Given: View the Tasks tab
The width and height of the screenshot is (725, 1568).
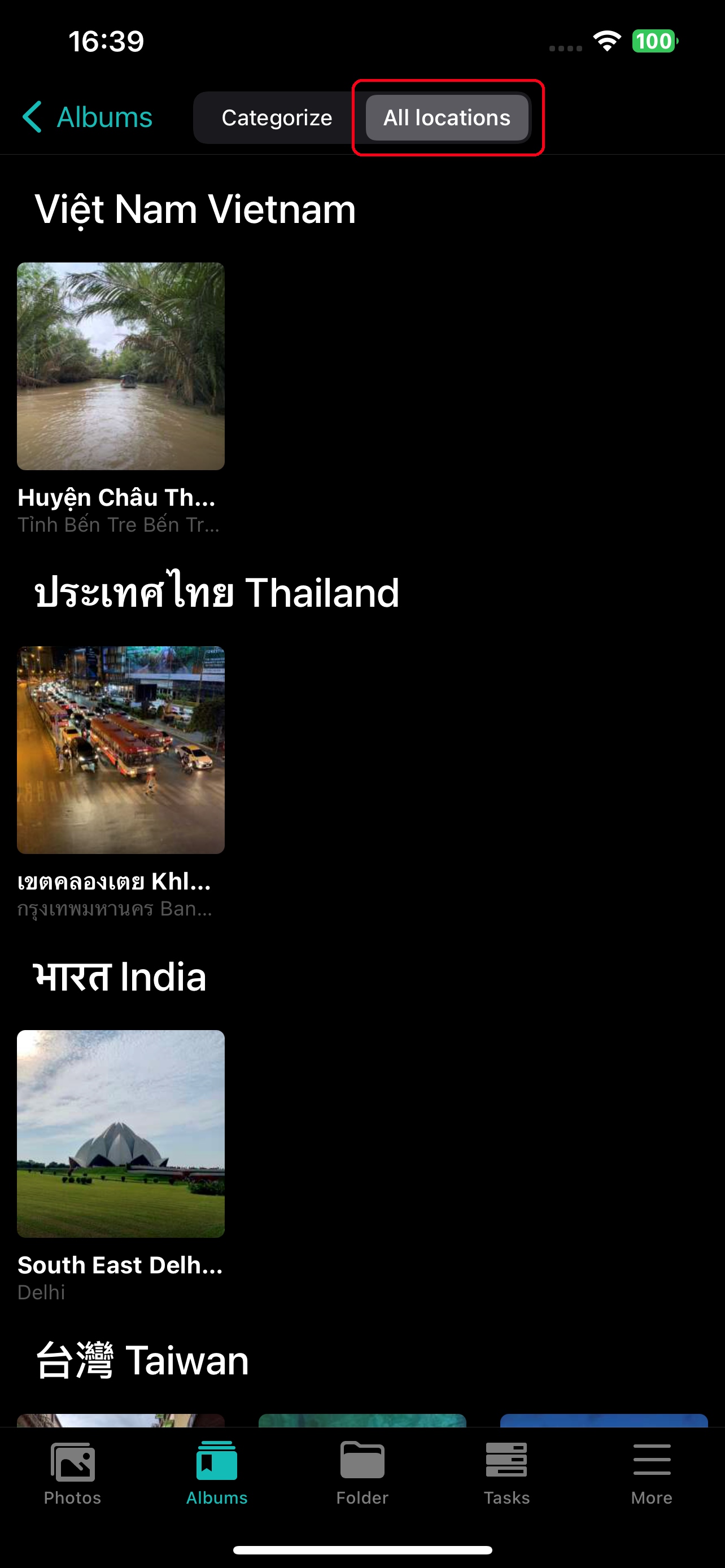Looking at the screenshot, I should pyautogui.click(x=506, y=1472).
